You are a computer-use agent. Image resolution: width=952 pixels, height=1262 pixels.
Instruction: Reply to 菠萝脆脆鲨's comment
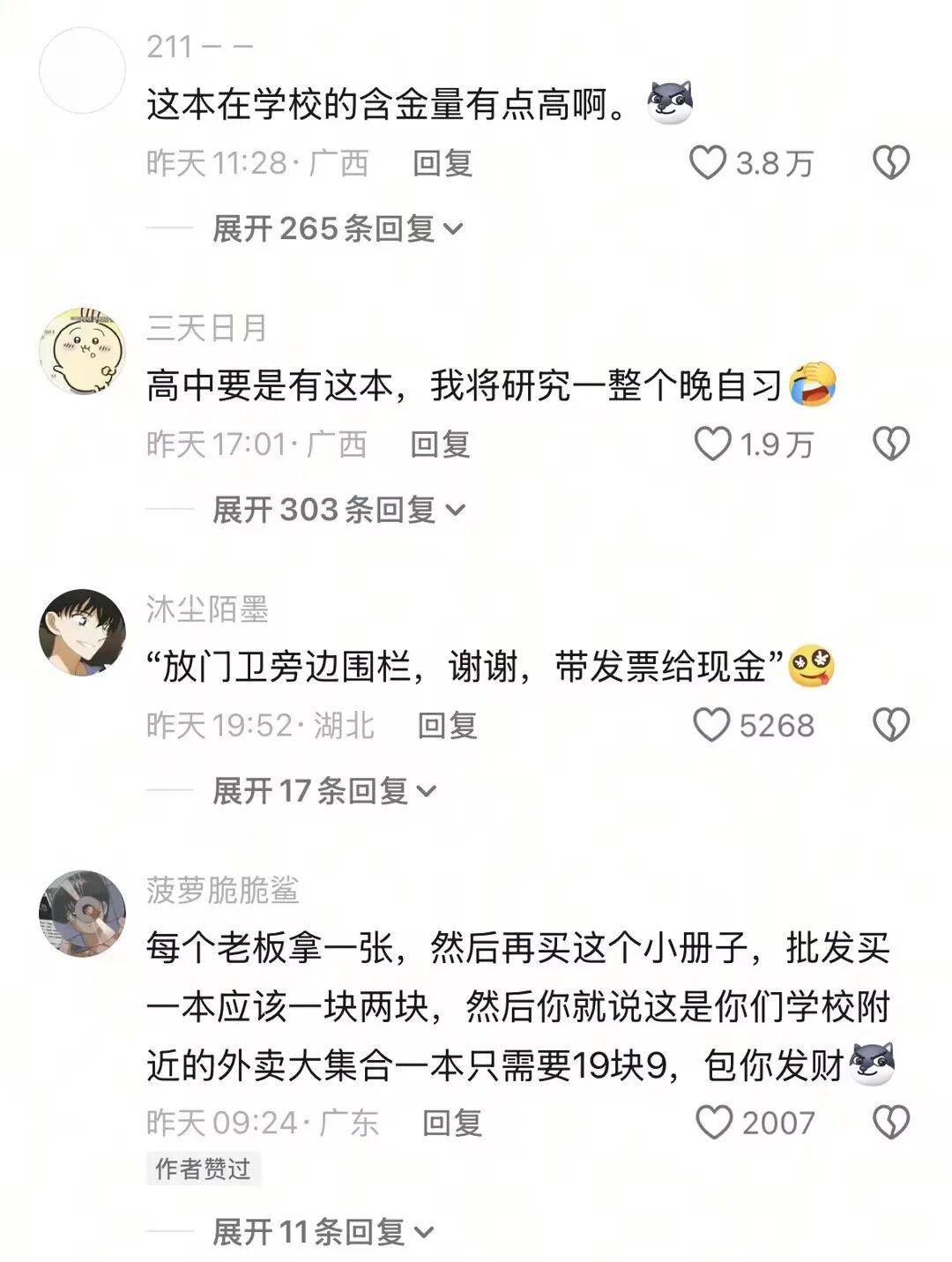452,1123
